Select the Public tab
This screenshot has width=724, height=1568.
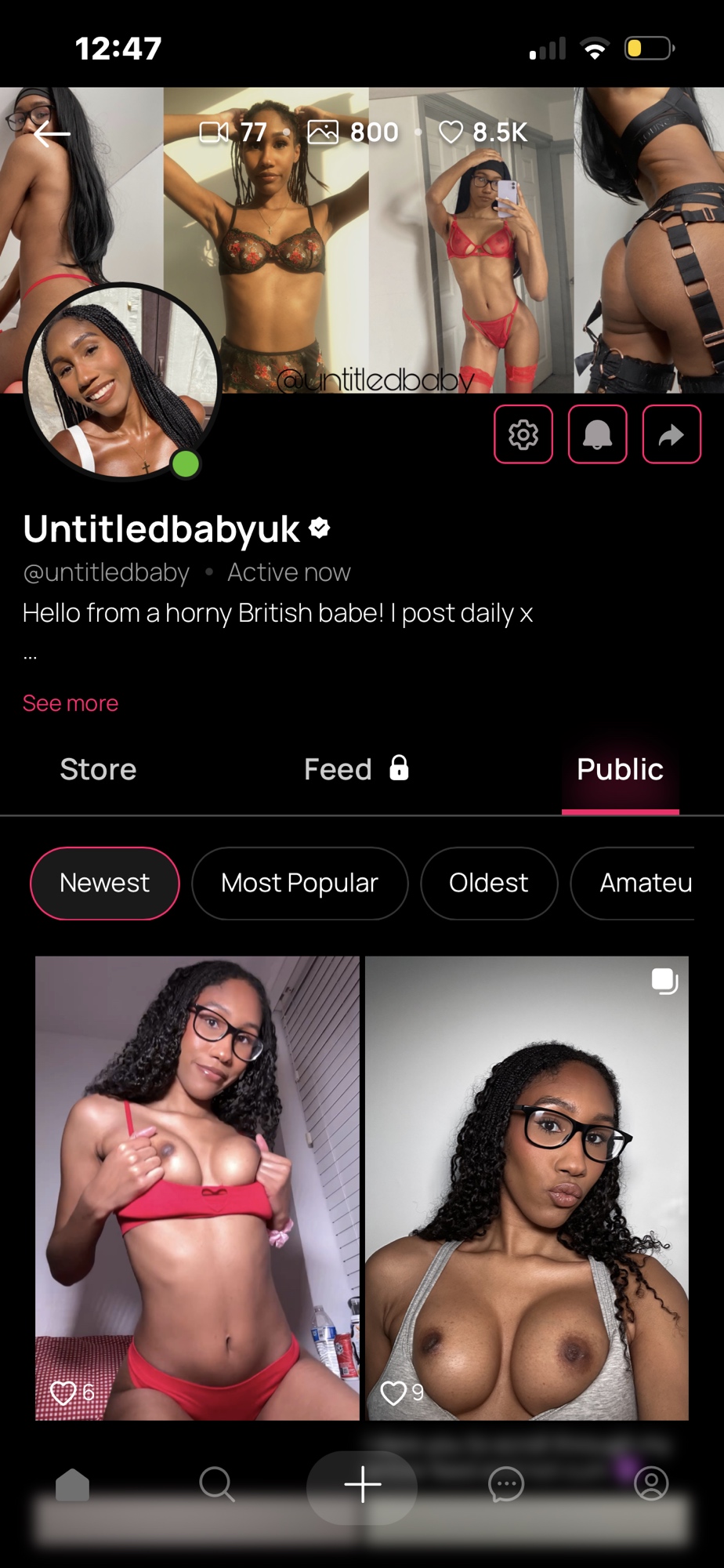click(620, 770)
